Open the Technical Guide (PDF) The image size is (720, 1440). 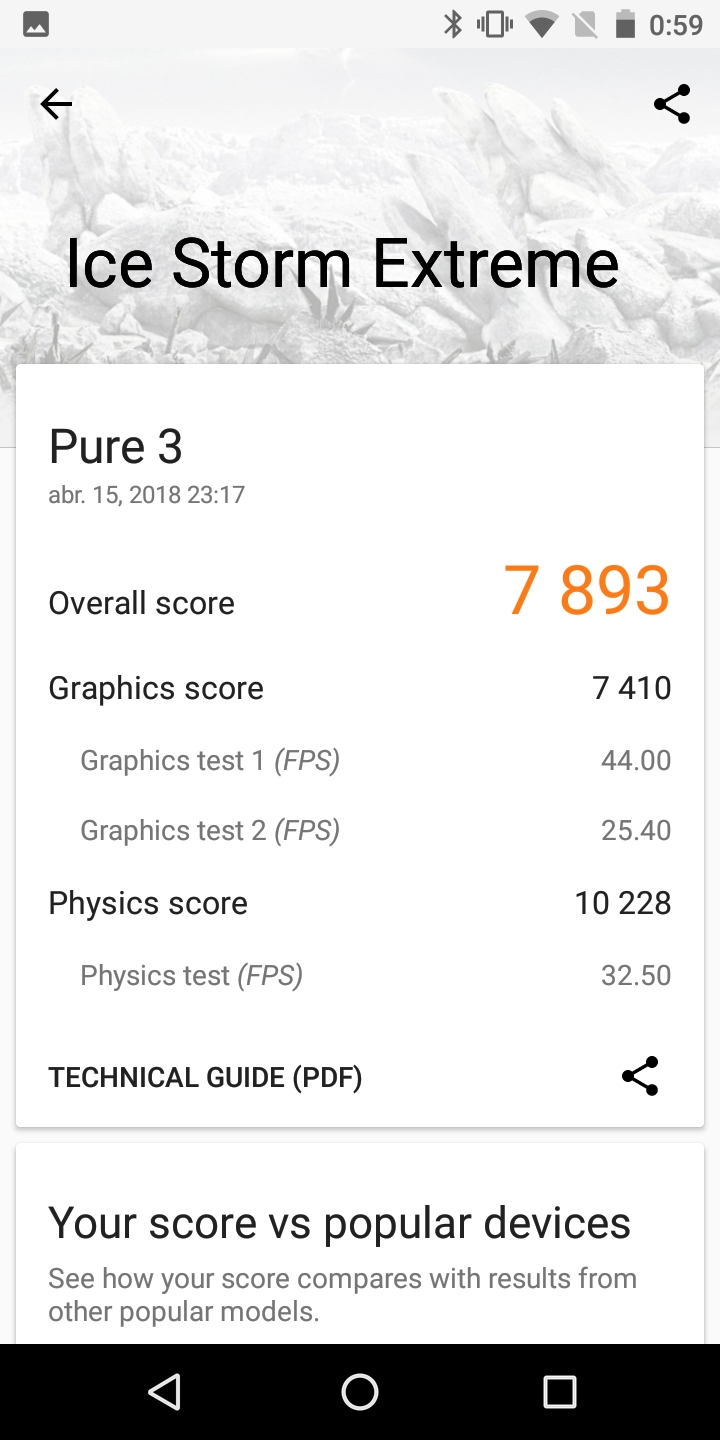205,1077
